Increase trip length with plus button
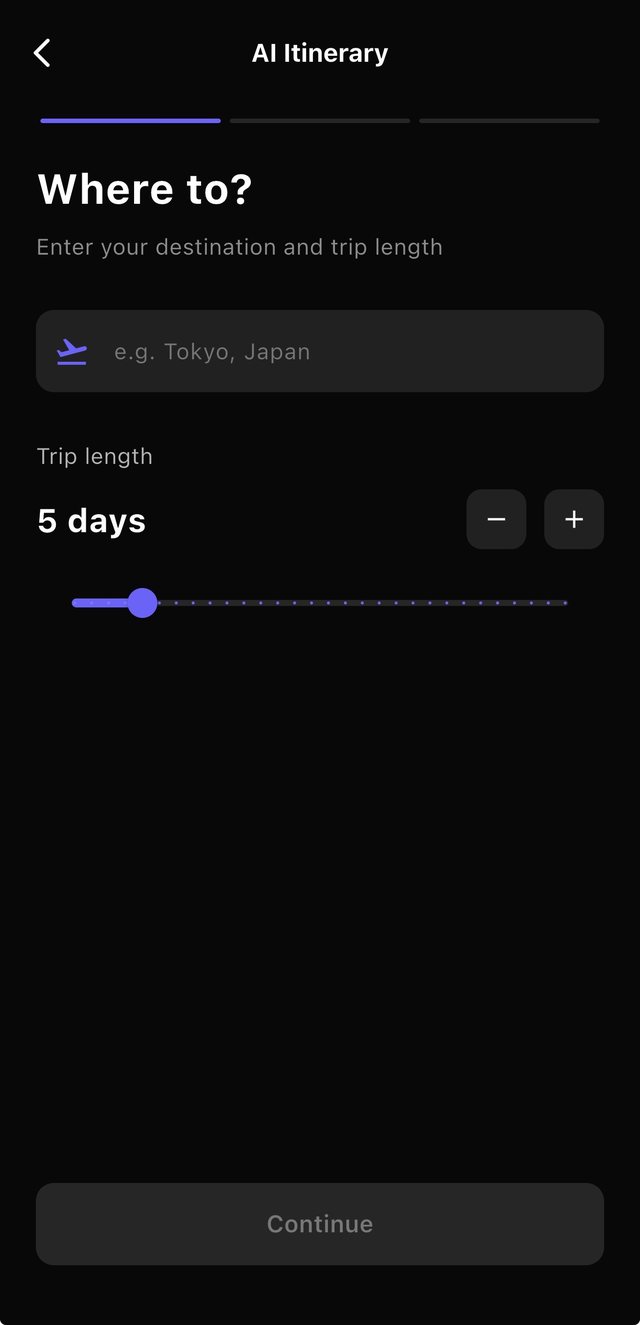This screenshot has height=1325, width=640. tap(574, 519)
